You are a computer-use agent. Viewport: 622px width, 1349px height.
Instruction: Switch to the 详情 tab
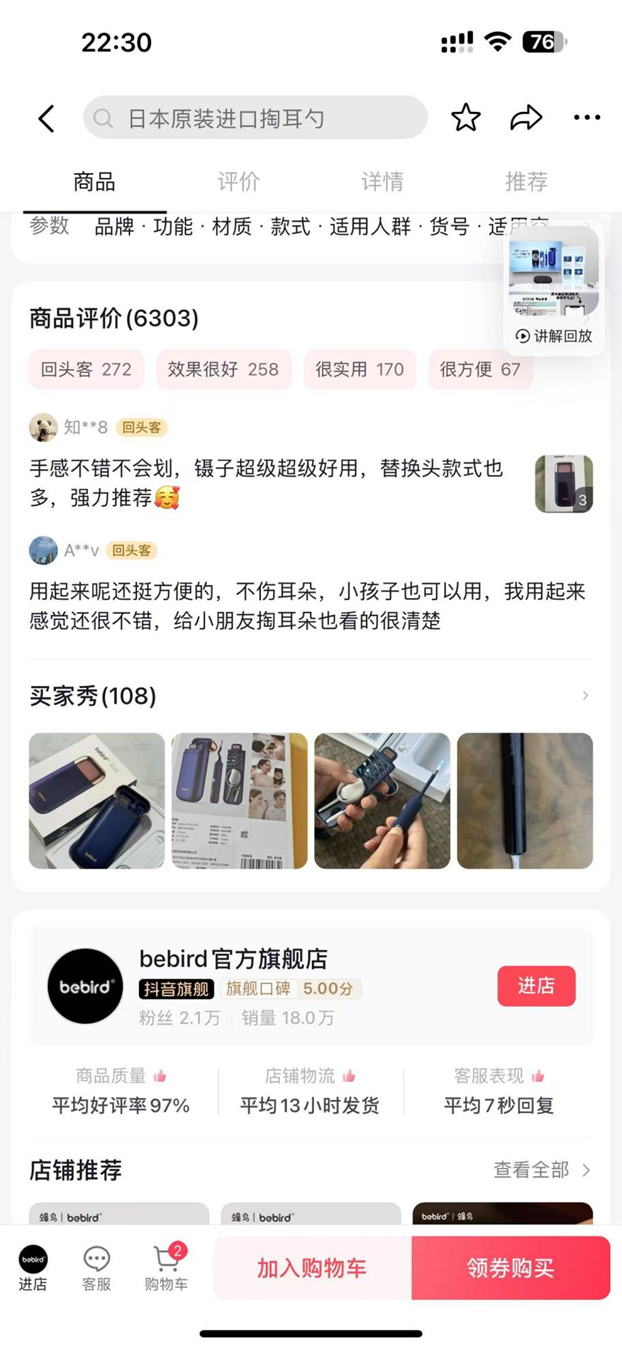382,181
